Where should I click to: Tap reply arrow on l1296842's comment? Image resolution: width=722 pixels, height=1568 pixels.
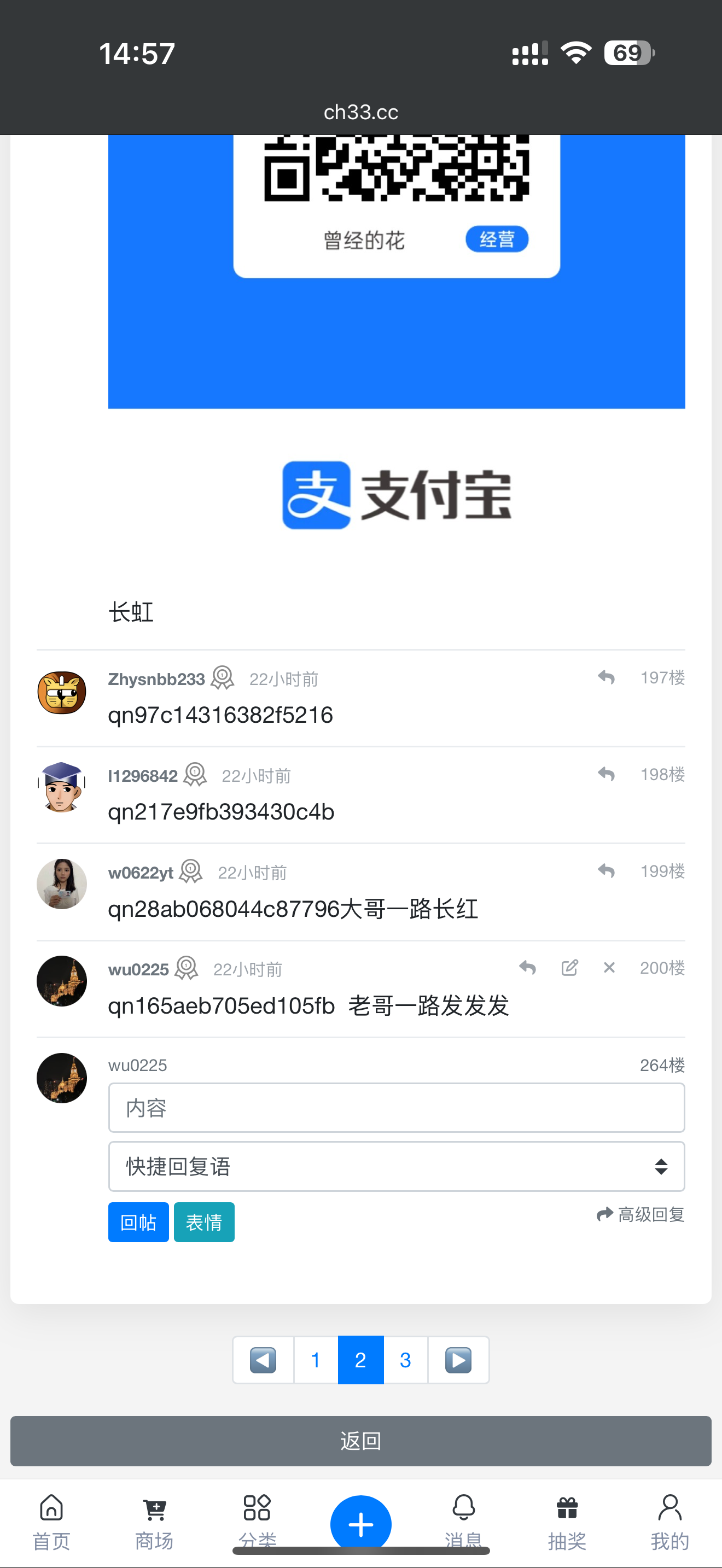click(x=605, y=774)
